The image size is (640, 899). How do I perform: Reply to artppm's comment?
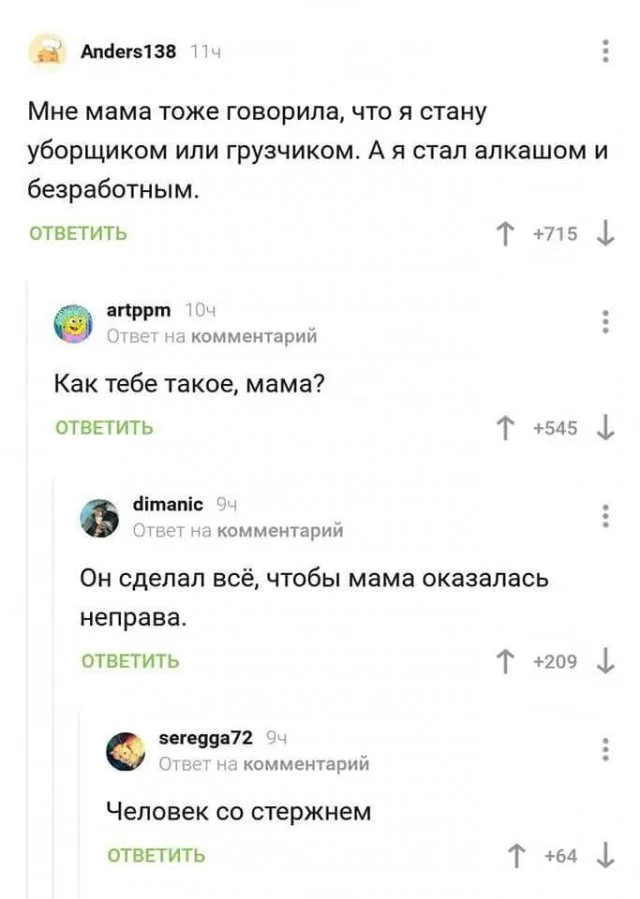(x=104, y=428)
